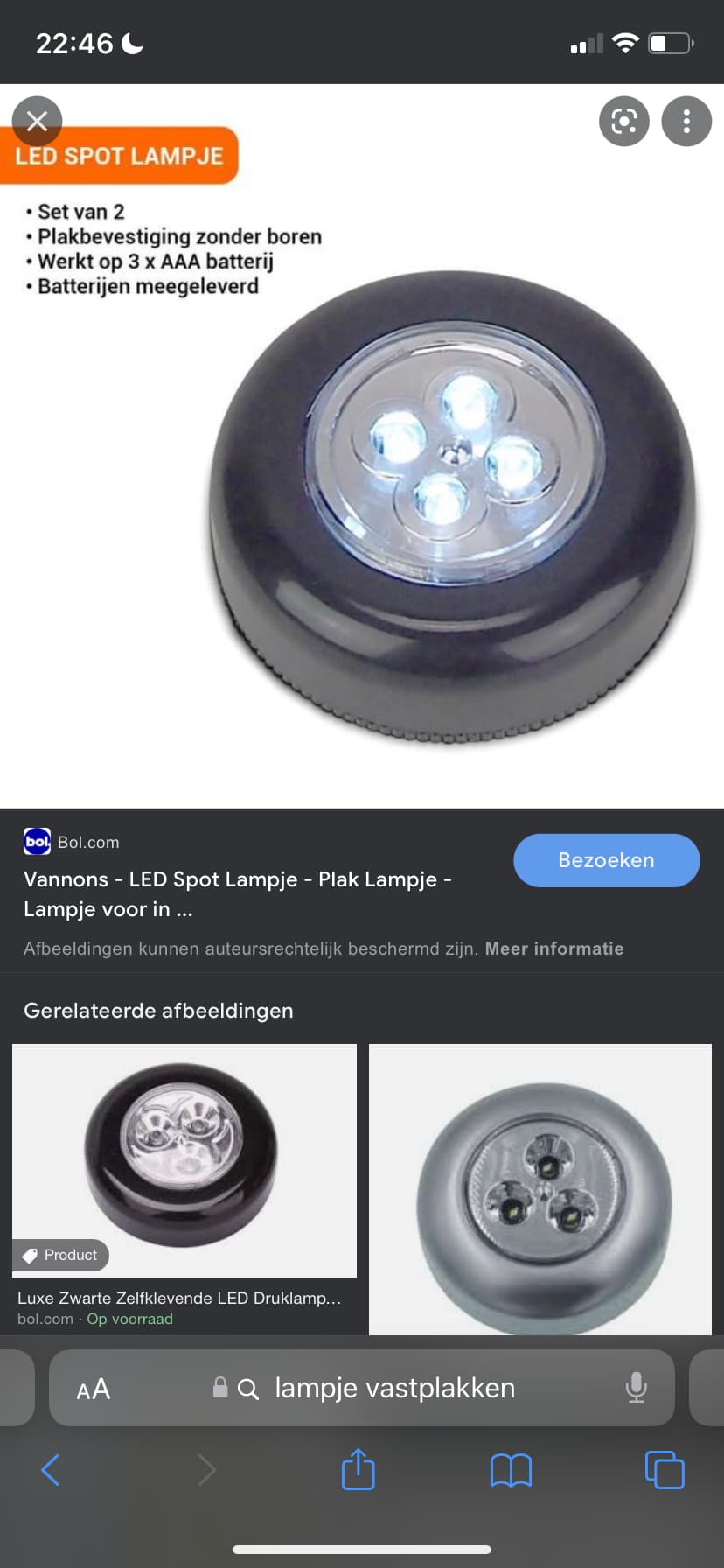Open the Meer informatie link
Screen dimensions: 724x1568
click(554, 948)
